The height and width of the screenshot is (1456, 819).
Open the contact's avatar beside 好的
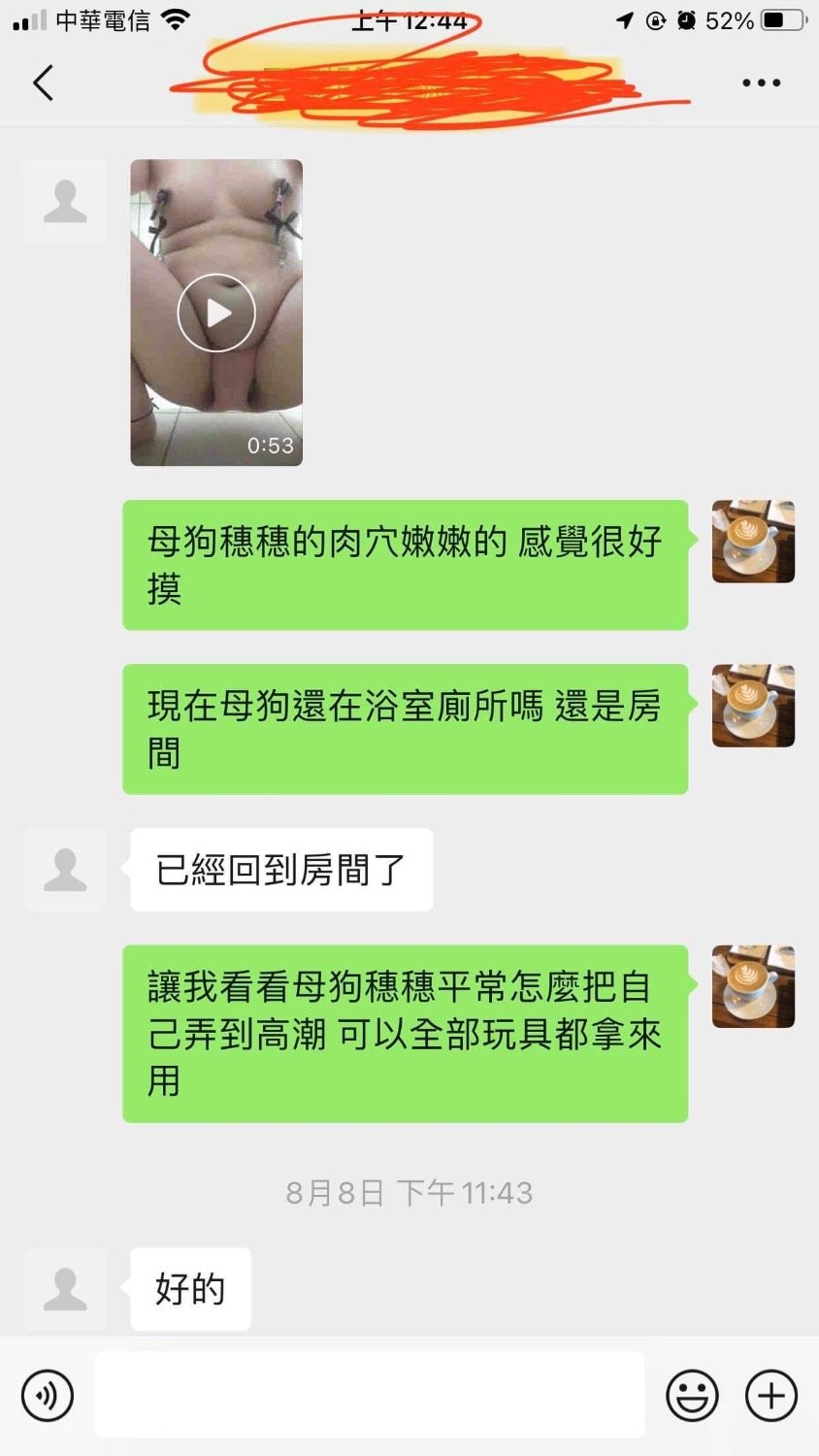click(x=65, y=1289)
